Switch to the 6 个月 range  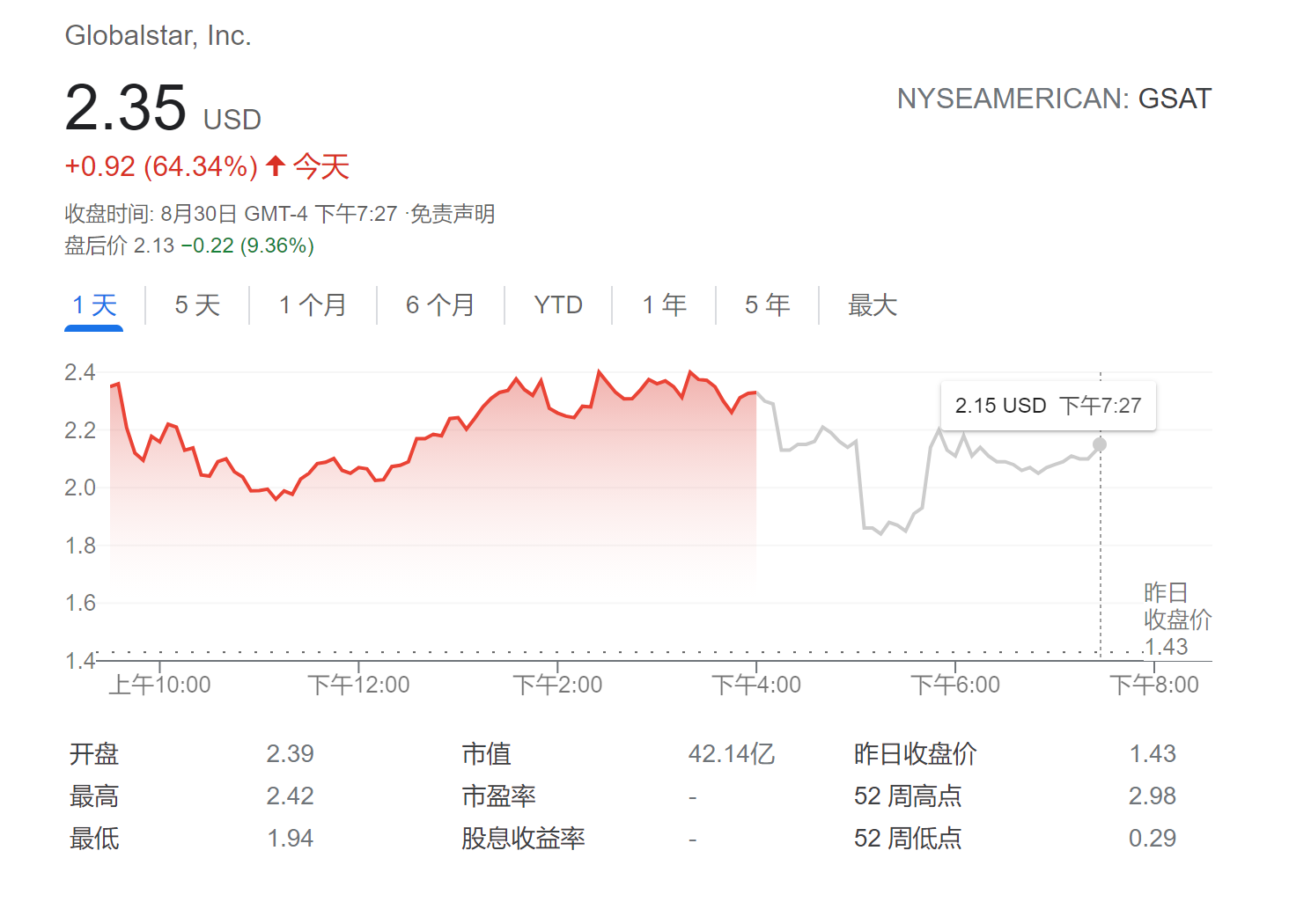tap(440, 305)
